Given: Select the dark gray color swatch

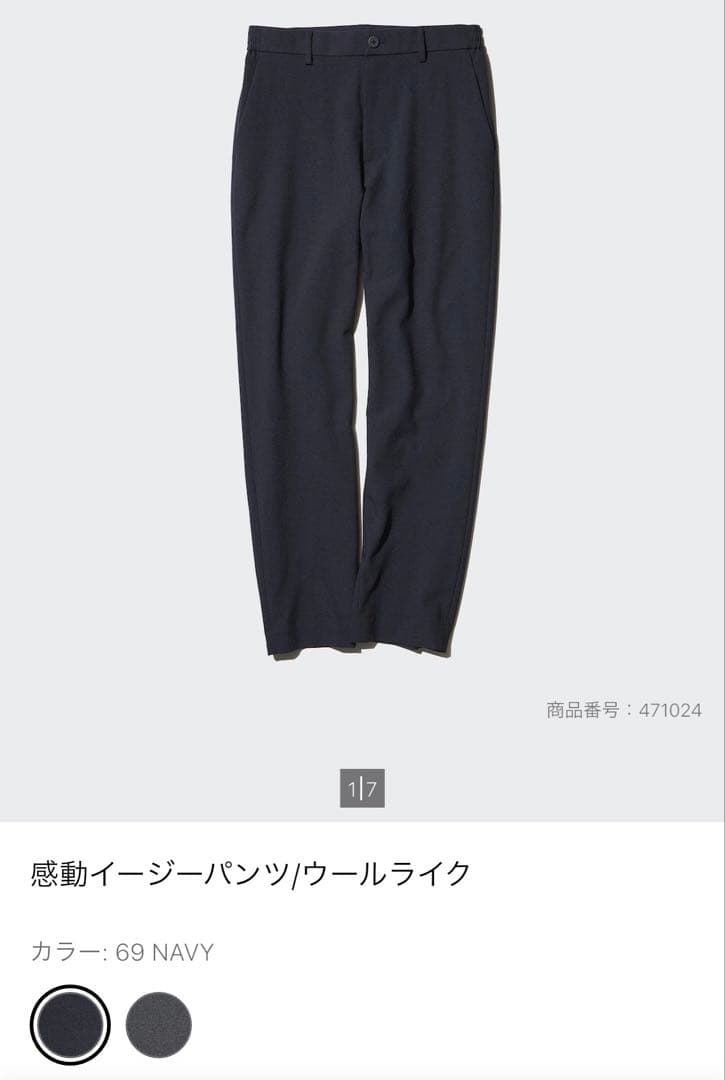Looking at the screenshot, I should 158,1025.
